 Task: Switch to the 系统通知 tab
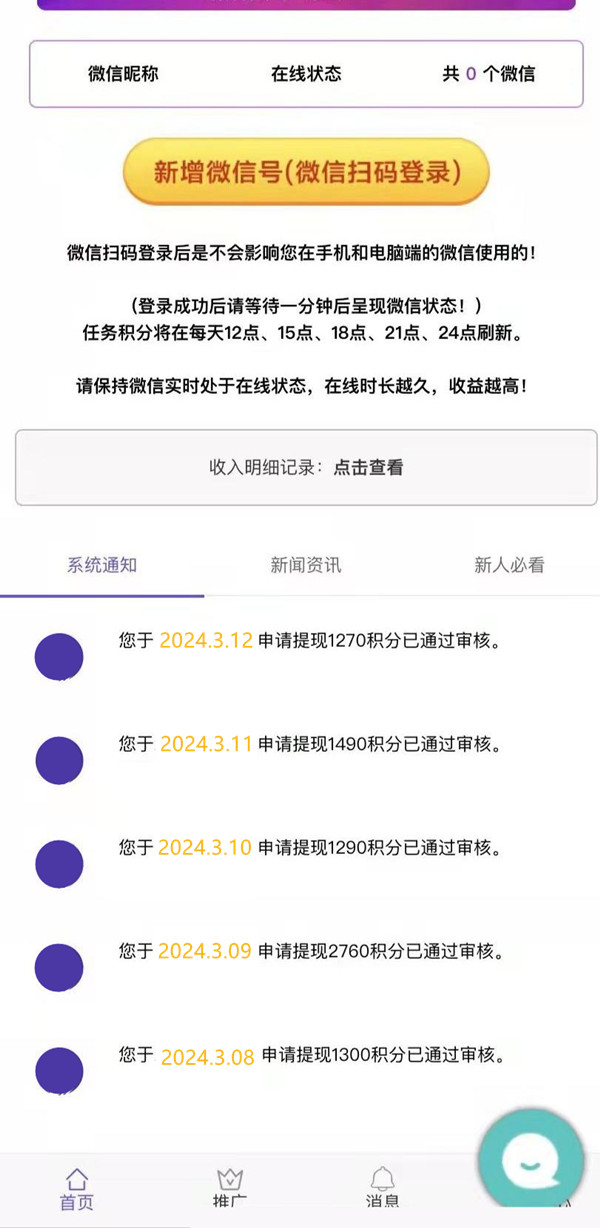pos(102,565)
